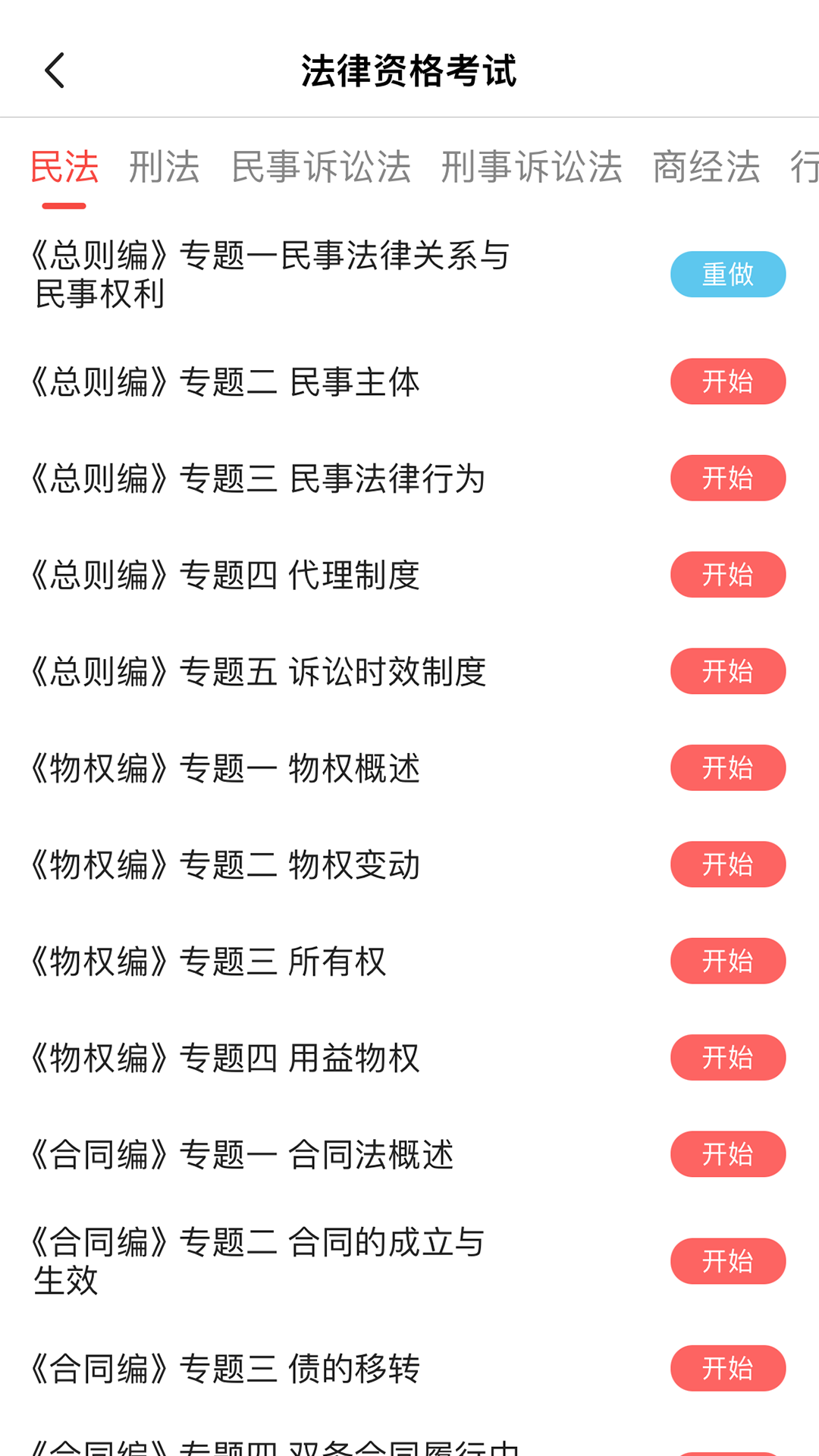
Task: Start the 物权概述 quiz
Action: [x=727, y=767]
